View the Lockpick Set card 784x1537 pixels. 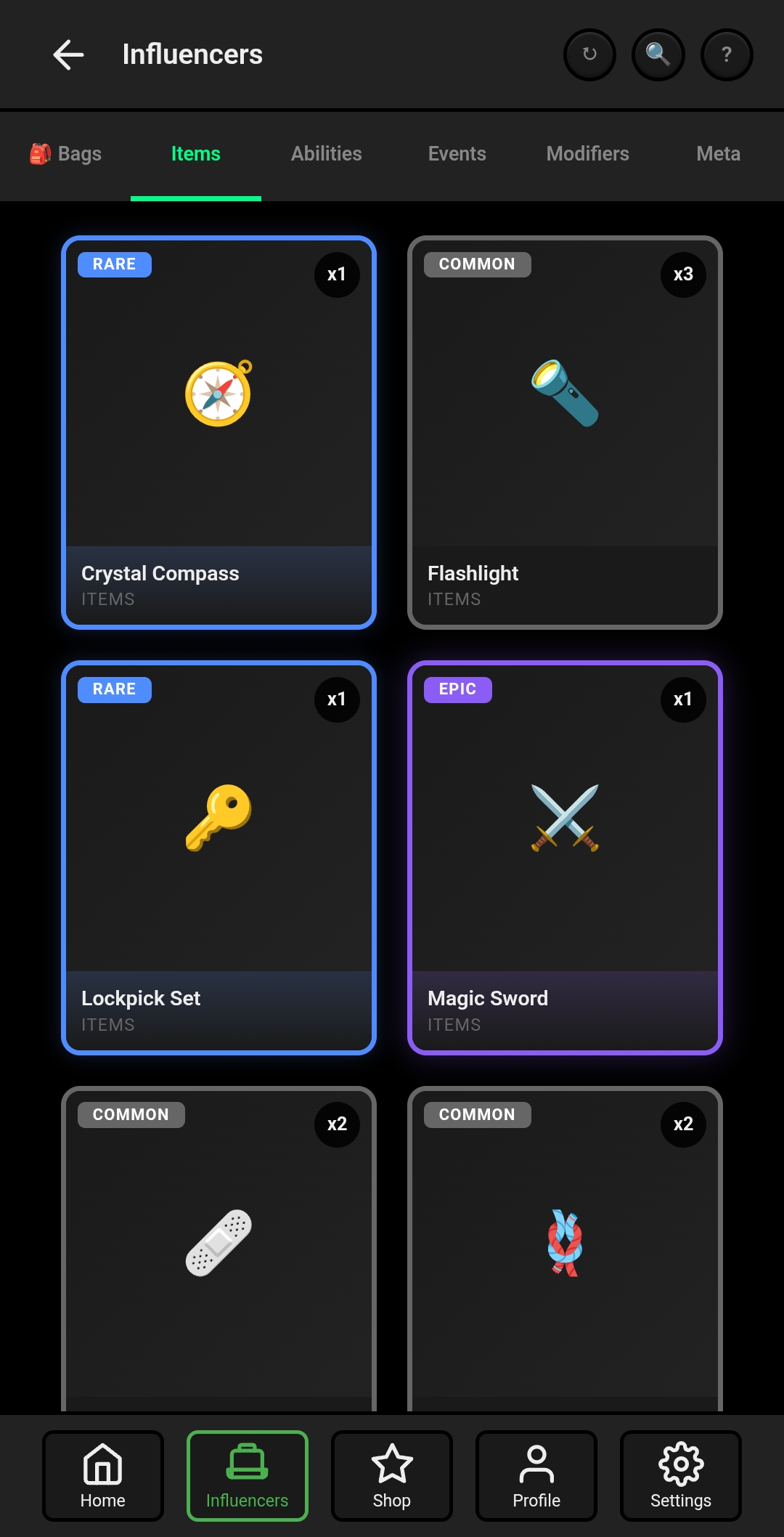tap(219, 857)
